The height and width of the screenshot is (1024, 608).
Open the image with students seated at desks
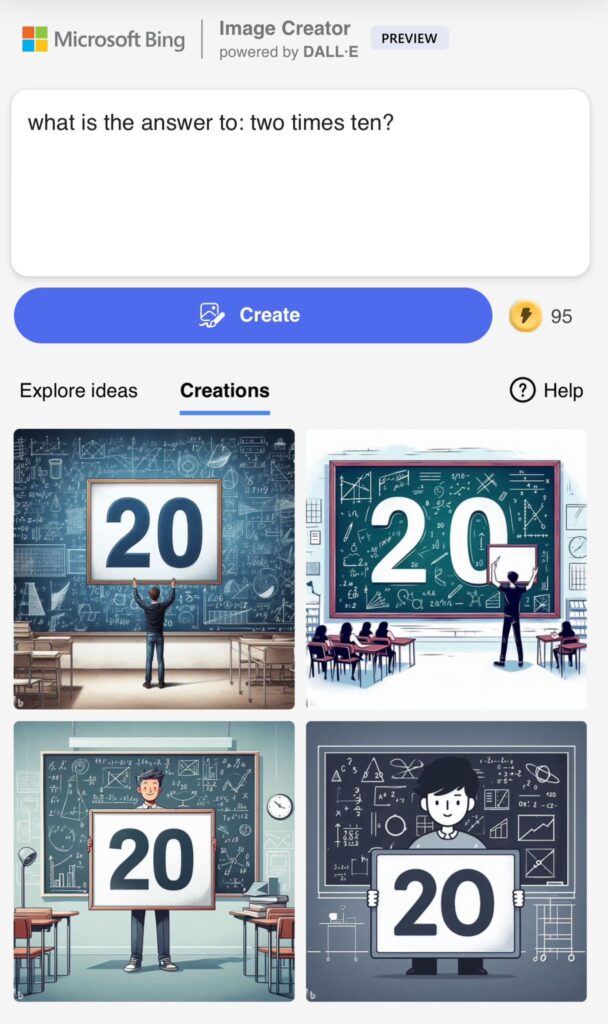pyautogui.click(x=446, y=569)
